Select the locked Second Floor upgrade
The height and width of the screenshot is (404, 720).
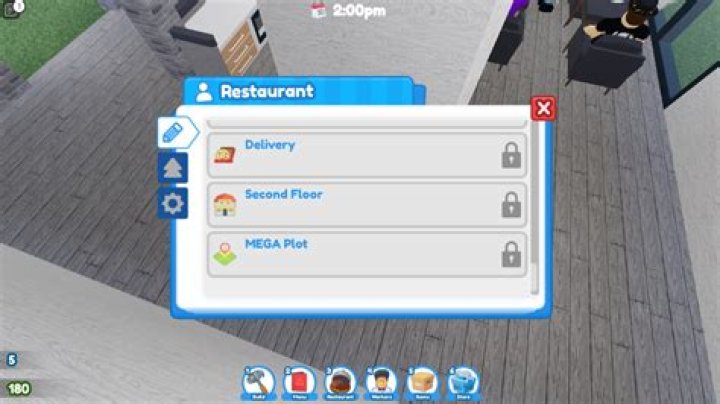pyautogui.click(x=367, y=205)
